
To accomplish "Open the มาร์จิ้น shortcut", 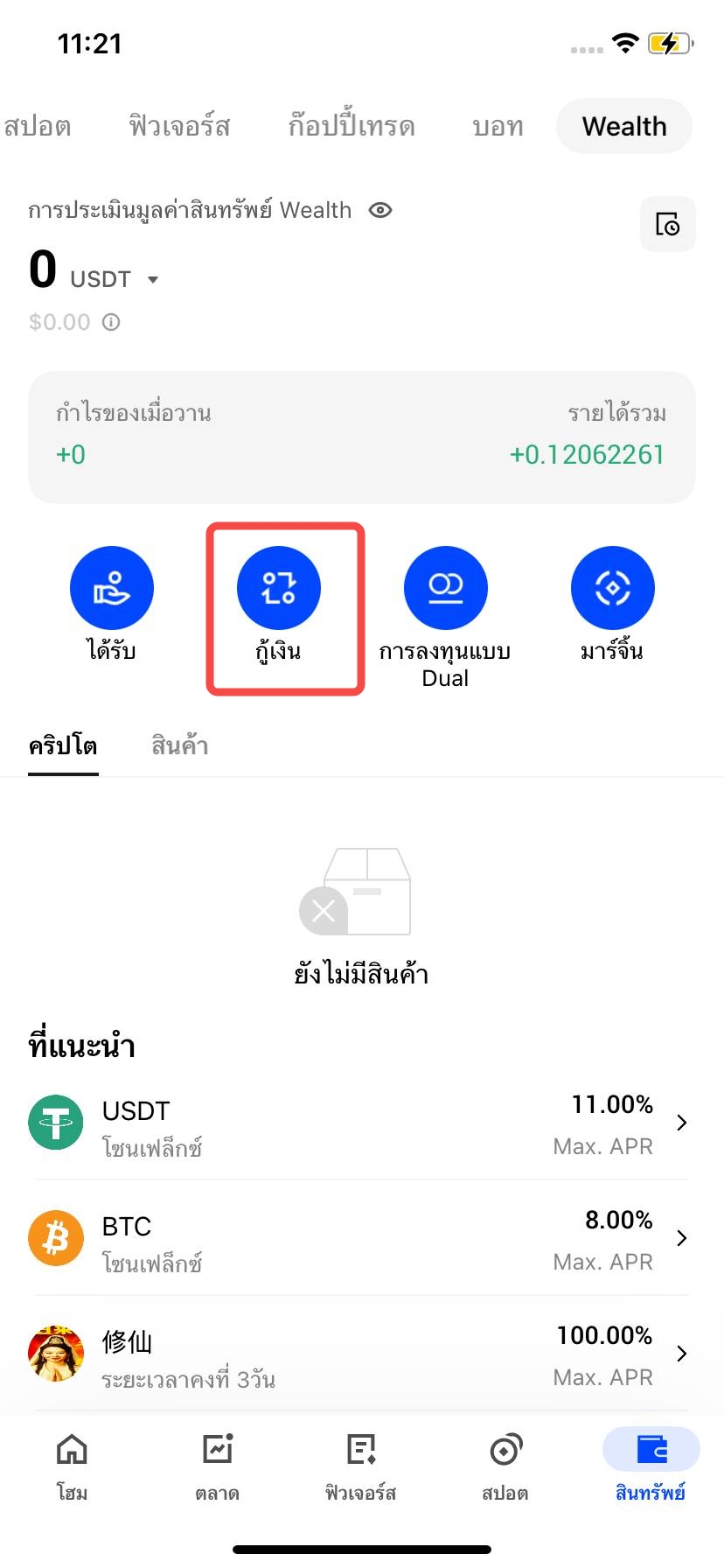I will (612, 588).
